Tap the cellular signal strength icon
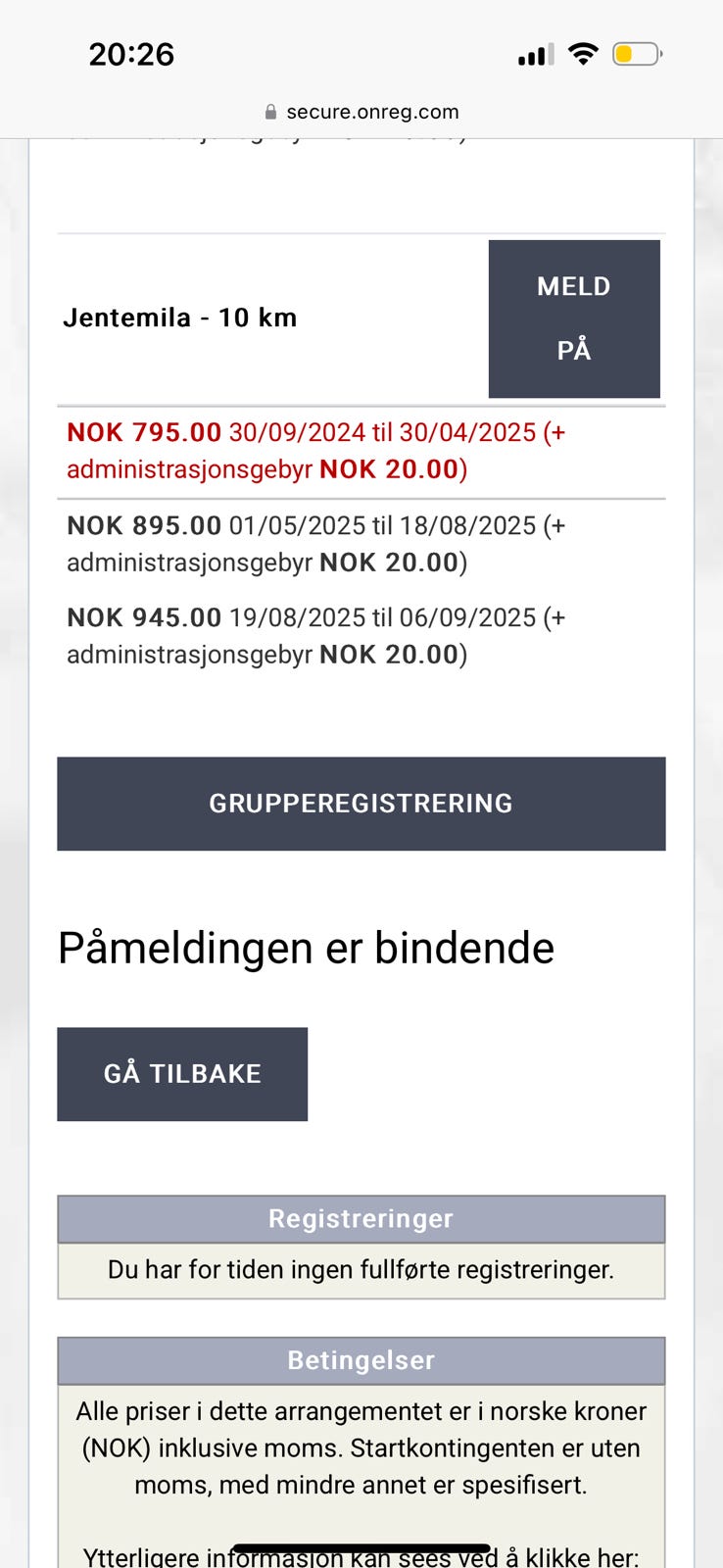The width and height of the screenshot is (723, 1568). tap(534, 55)
